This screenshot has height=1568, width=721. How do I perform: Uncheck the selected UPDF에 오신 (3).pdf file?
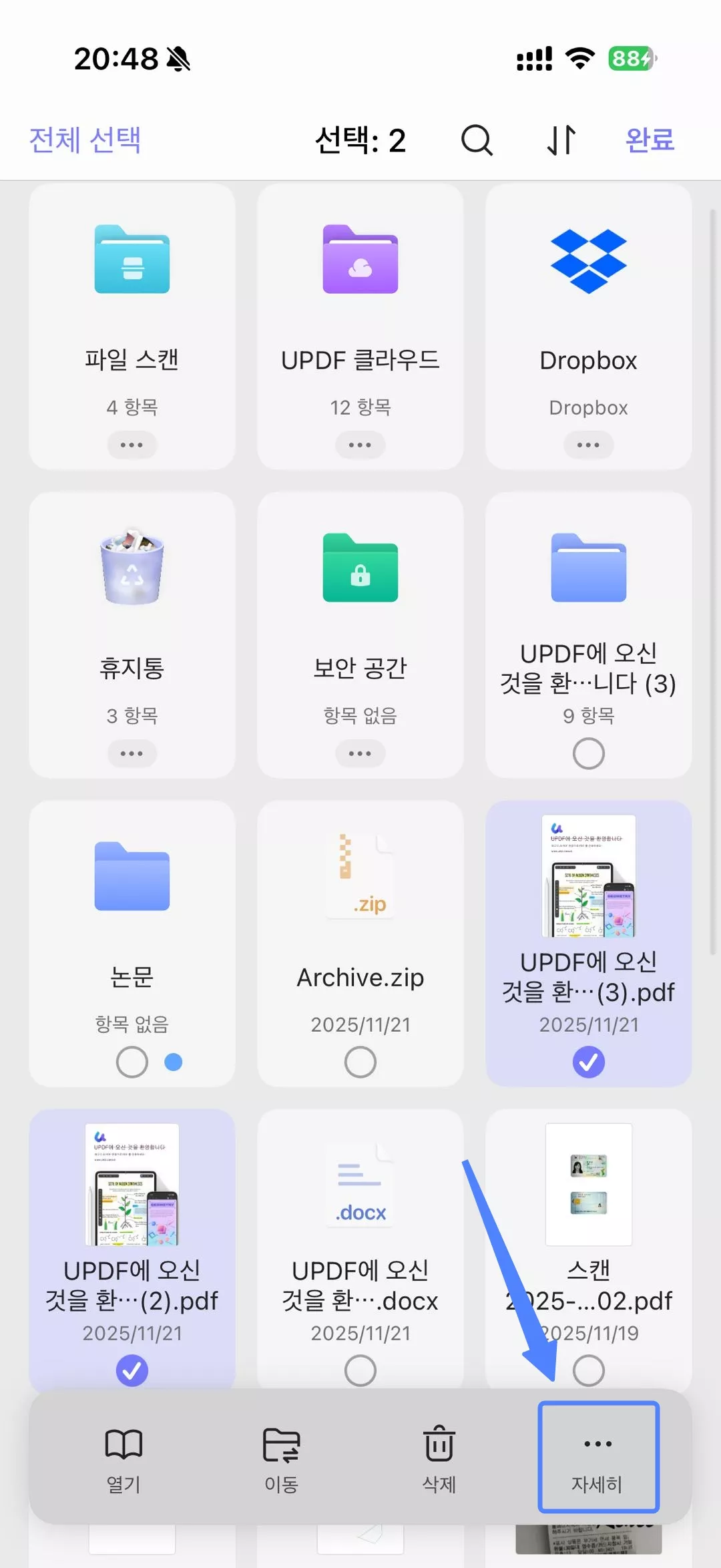pyautogui.click(x=587, y=1062)
